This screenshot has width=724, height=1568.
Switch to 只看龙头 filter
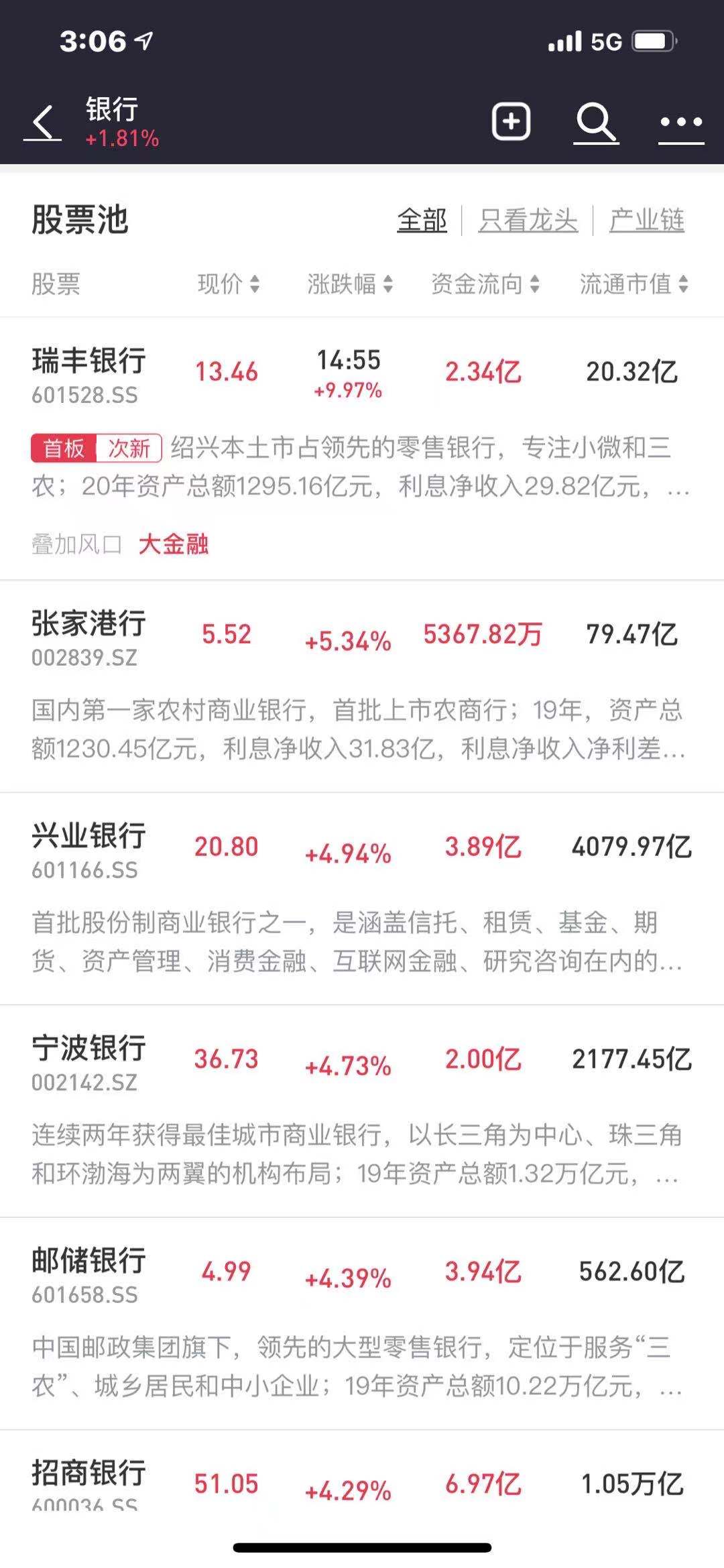[528, 221]
